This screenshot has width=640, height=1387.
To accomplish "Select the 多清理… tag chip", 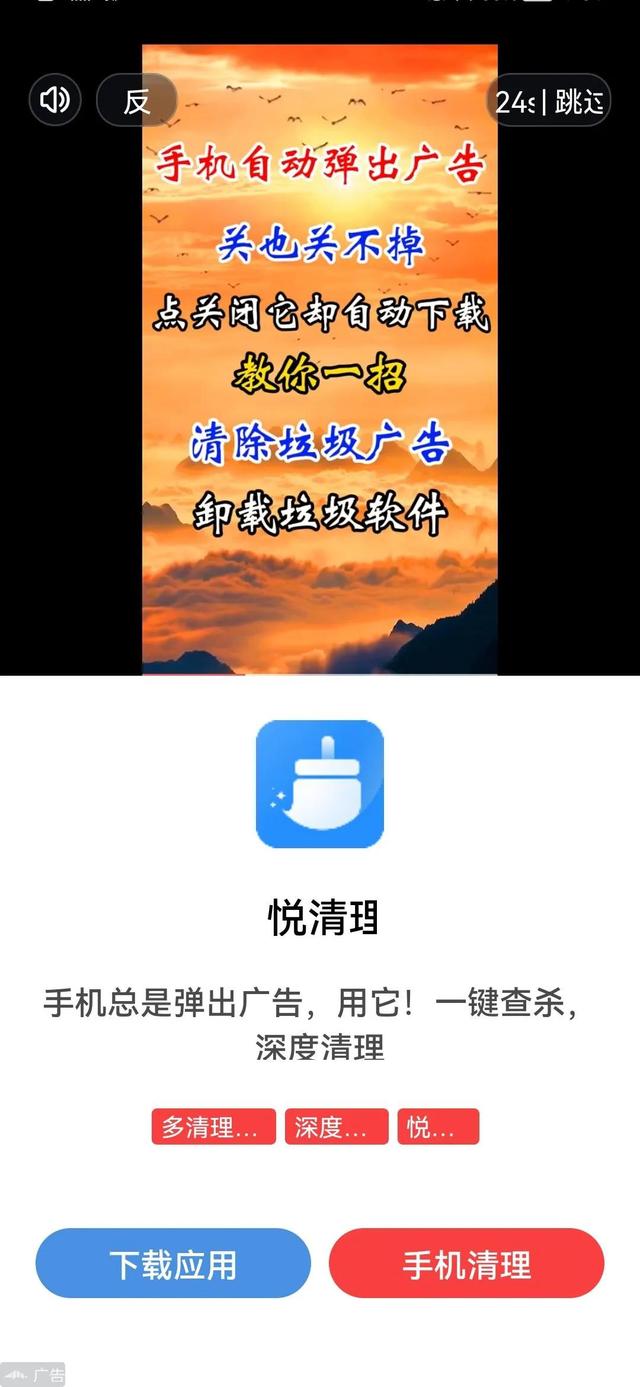I will coord(213,1127).
